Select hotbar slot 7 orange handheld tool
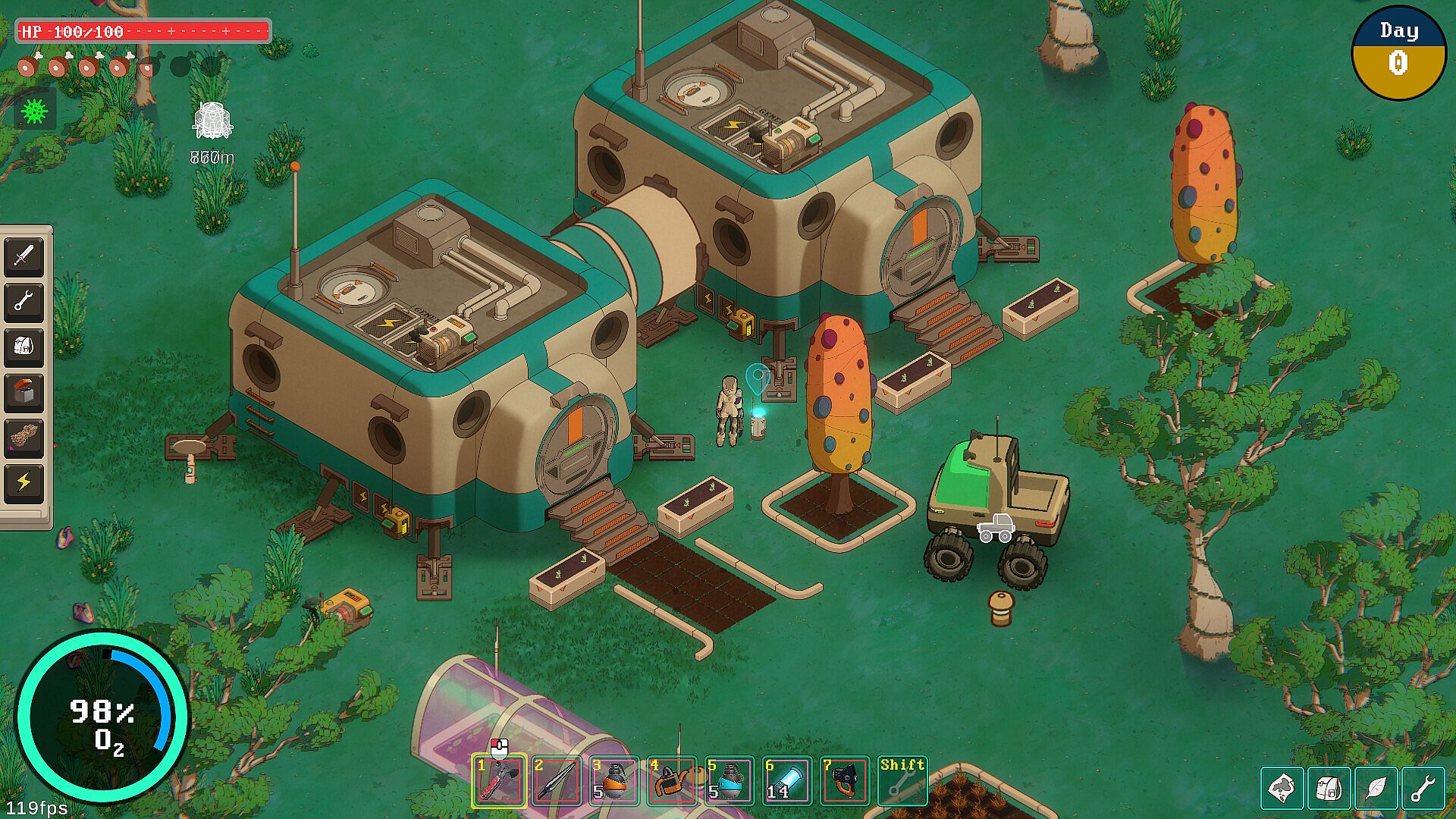 (845, 781)
